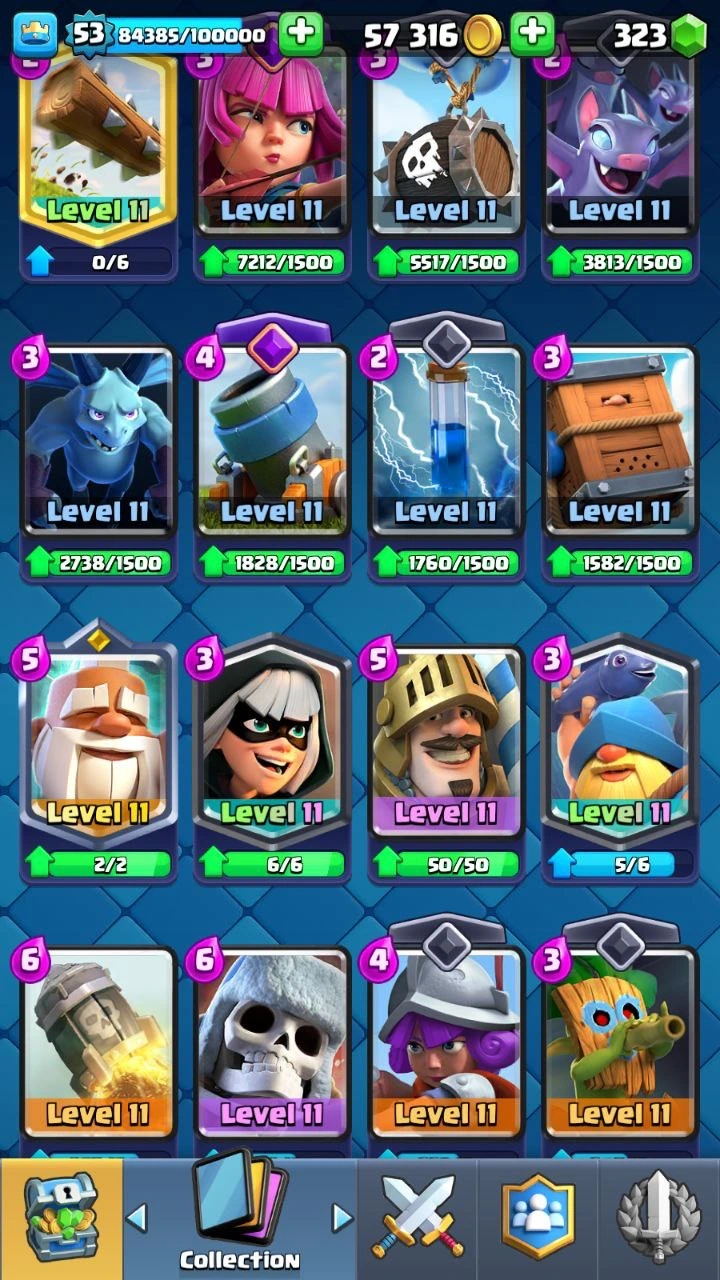Select the Minions card
720x1280 pixels.
98,440
